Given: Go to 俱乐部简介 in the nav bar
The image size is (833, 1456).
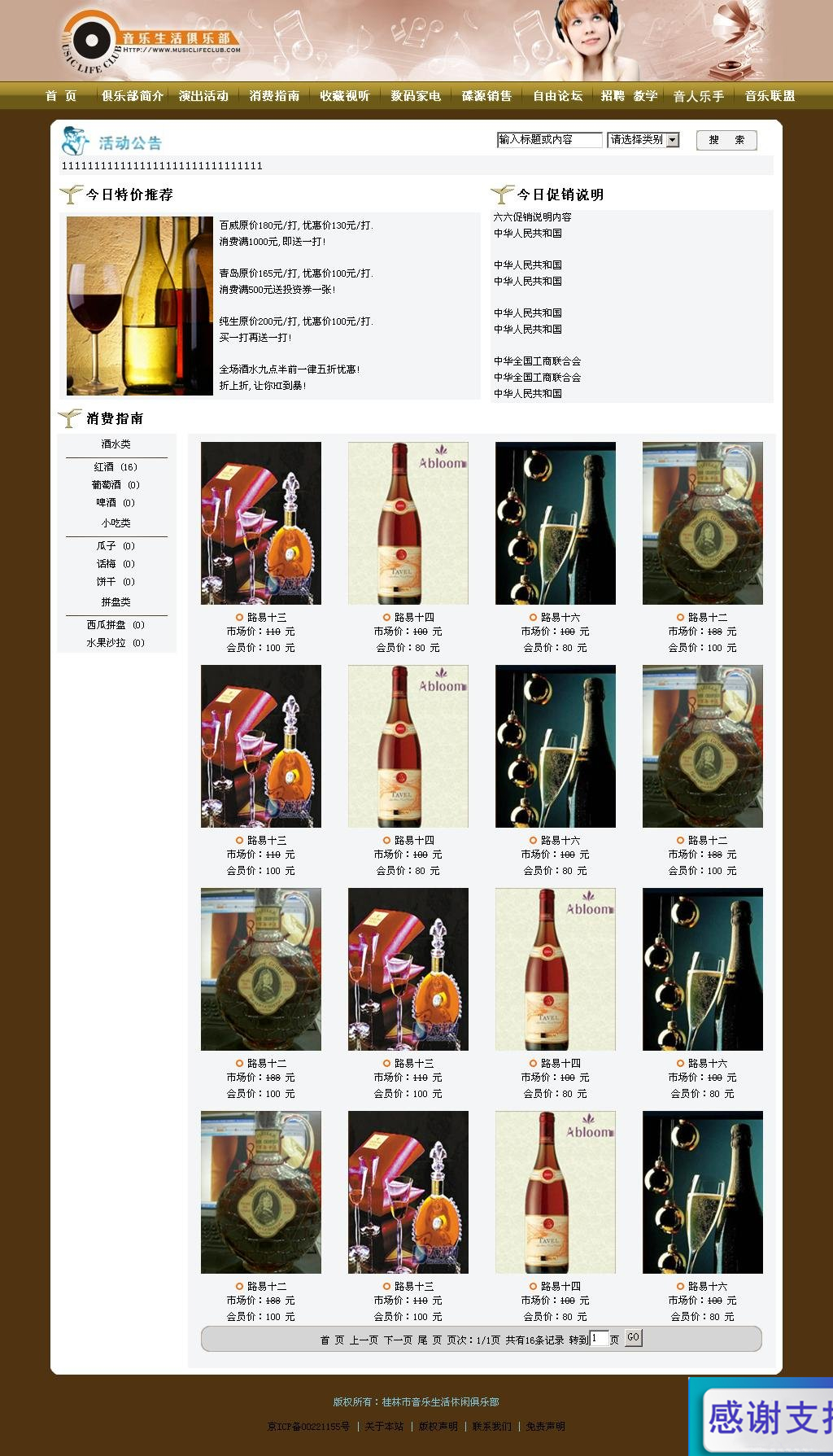Looking at the screenshot, I should click(133, 96).
